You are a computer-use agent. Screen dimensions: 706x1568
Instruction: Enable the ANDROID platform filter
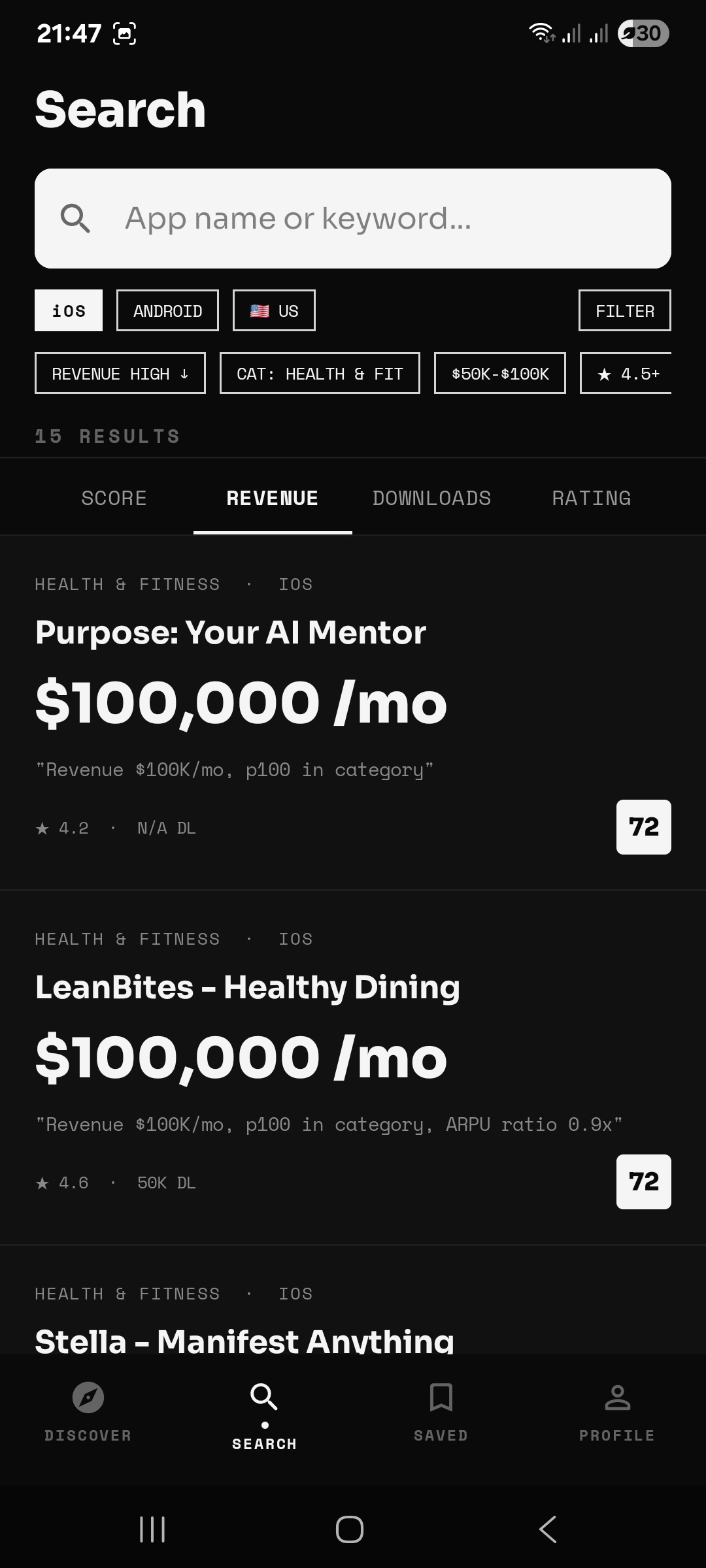(x=167, y=310)
